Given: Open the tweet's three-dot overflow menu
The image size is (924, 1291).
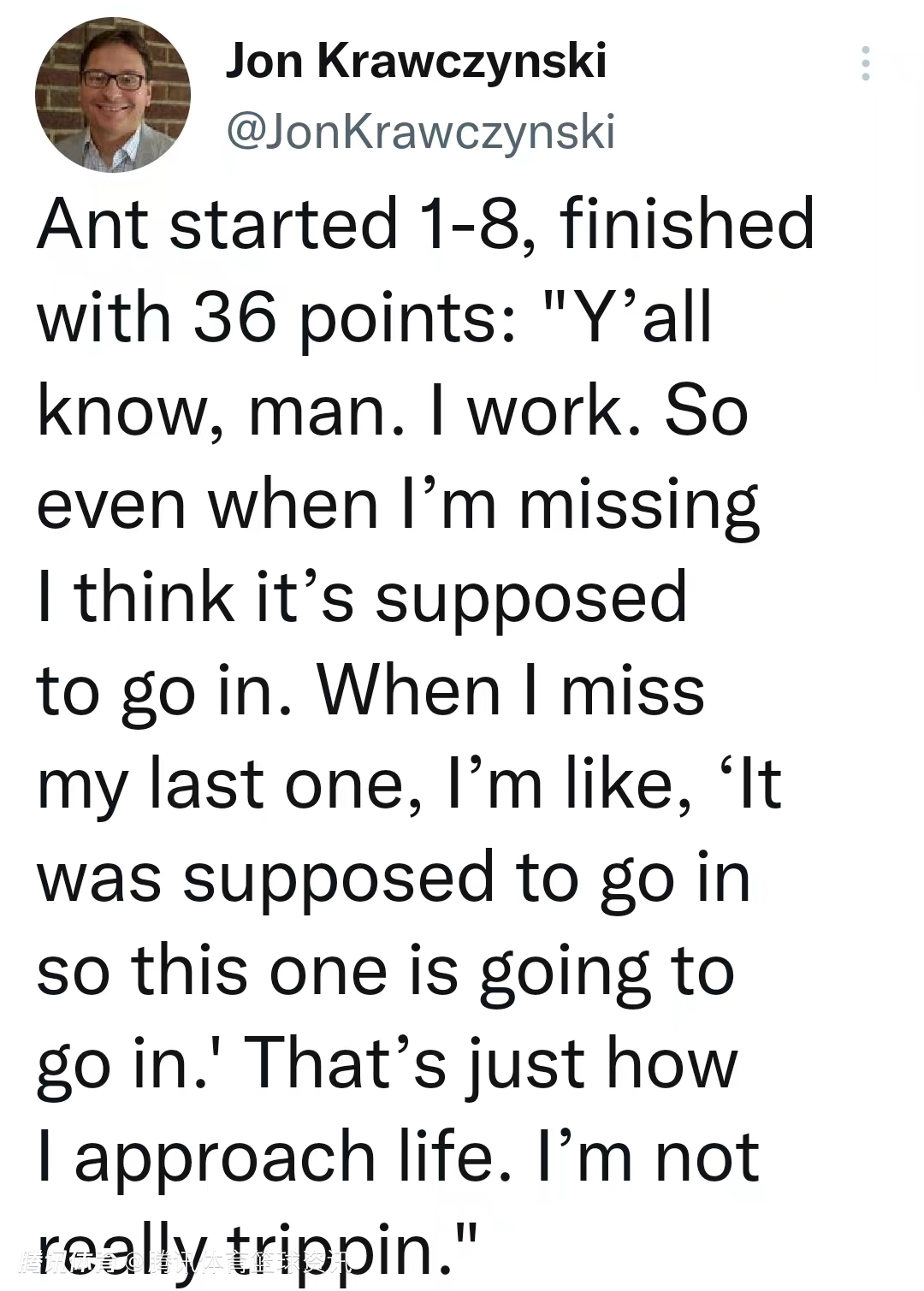Looking at the screenshot, I should (x=866, y=64).
